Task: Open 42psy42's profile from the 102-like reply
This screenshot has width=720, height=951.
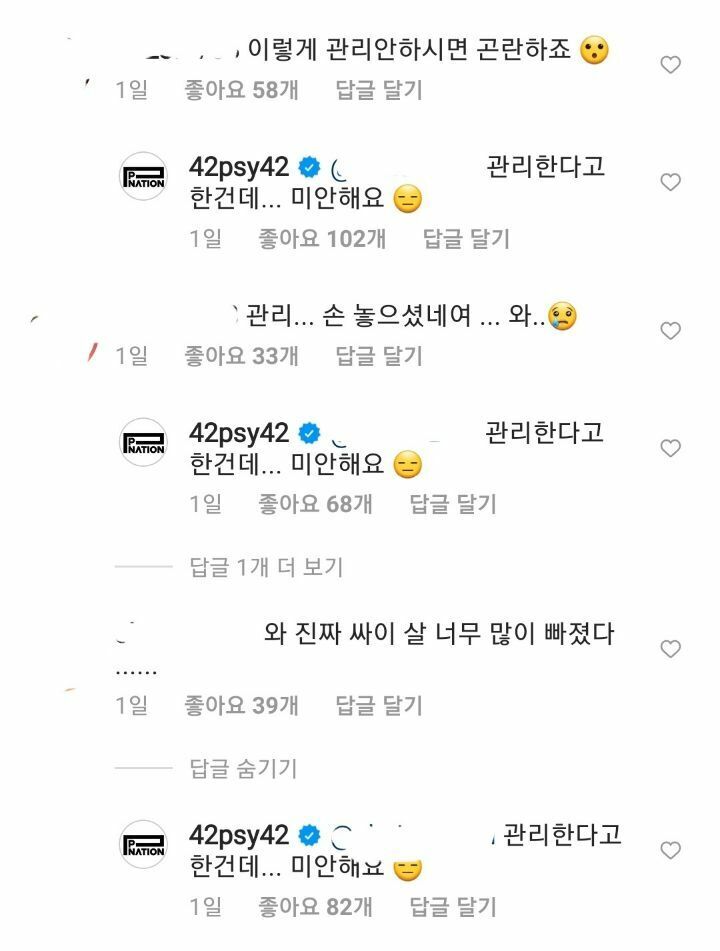Action: pyautogui.click(x=239, y=167)
